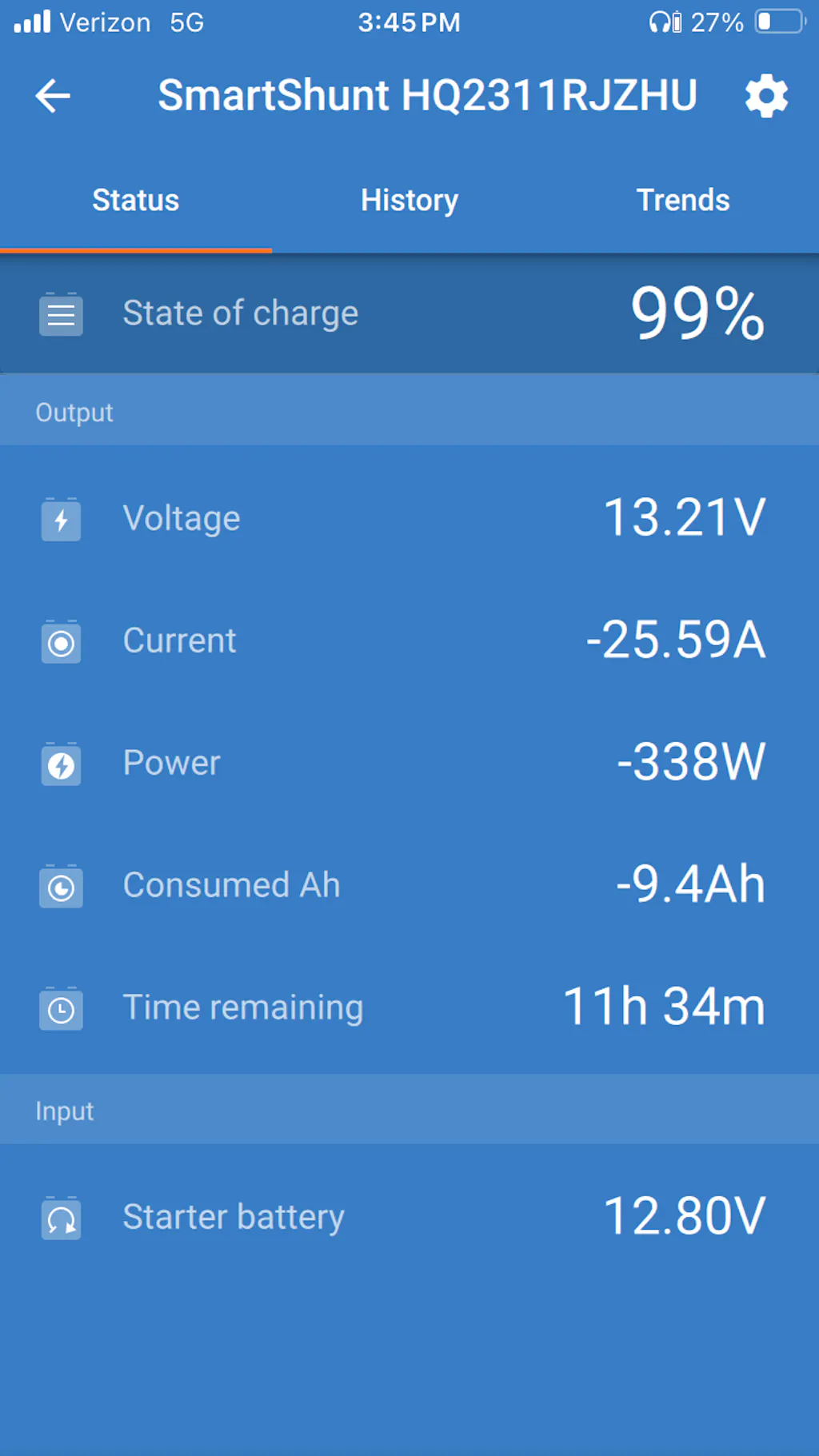Open SmartShunt settings gear

pyautogui.click(x=766, y=96)
